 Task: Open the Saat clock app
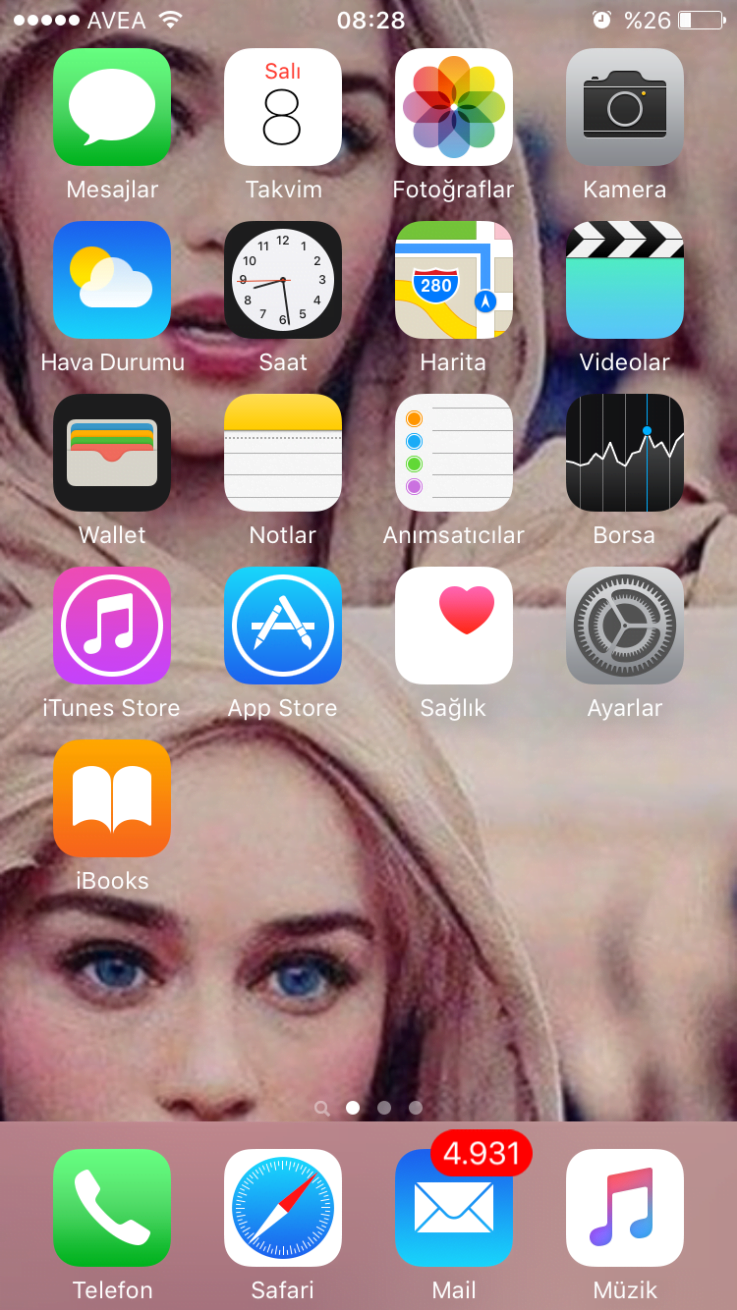[x=283, y=280]
